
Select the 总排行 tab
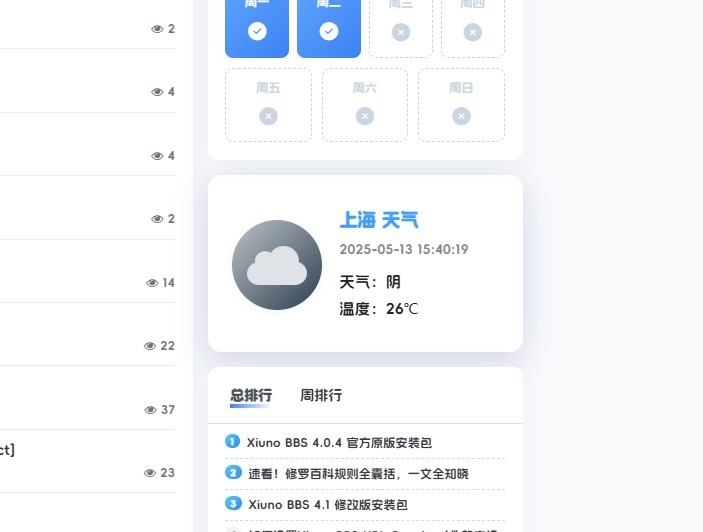250,395
